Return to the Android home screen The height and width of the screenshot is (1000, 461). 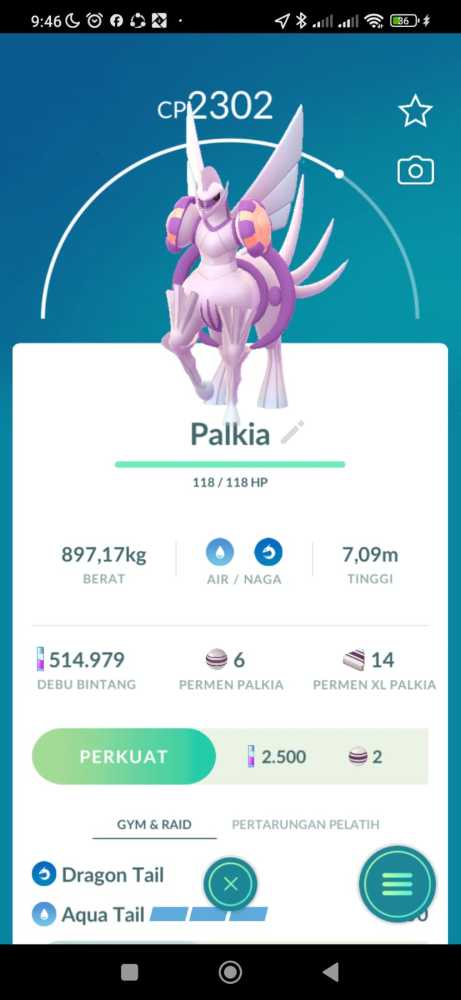coord(230,972)
